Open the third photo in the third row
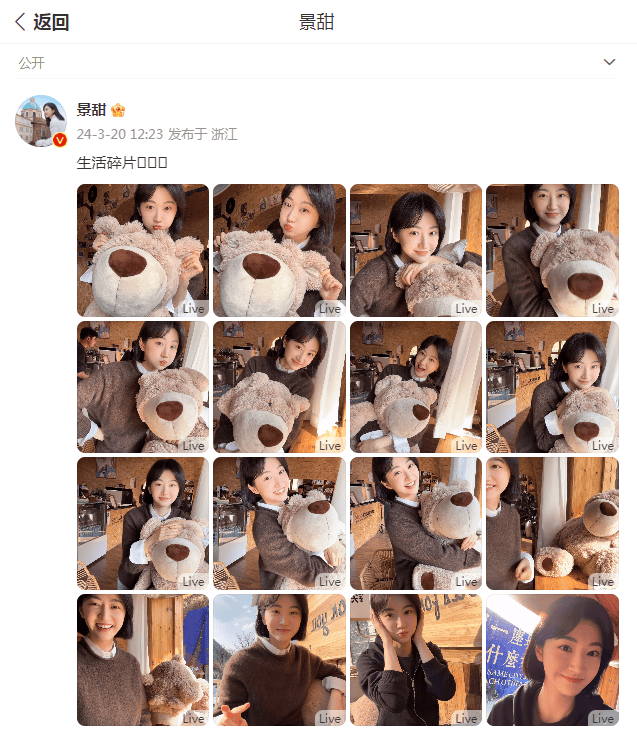Screen dimensions: 637x734 click(x=416, y=523)
